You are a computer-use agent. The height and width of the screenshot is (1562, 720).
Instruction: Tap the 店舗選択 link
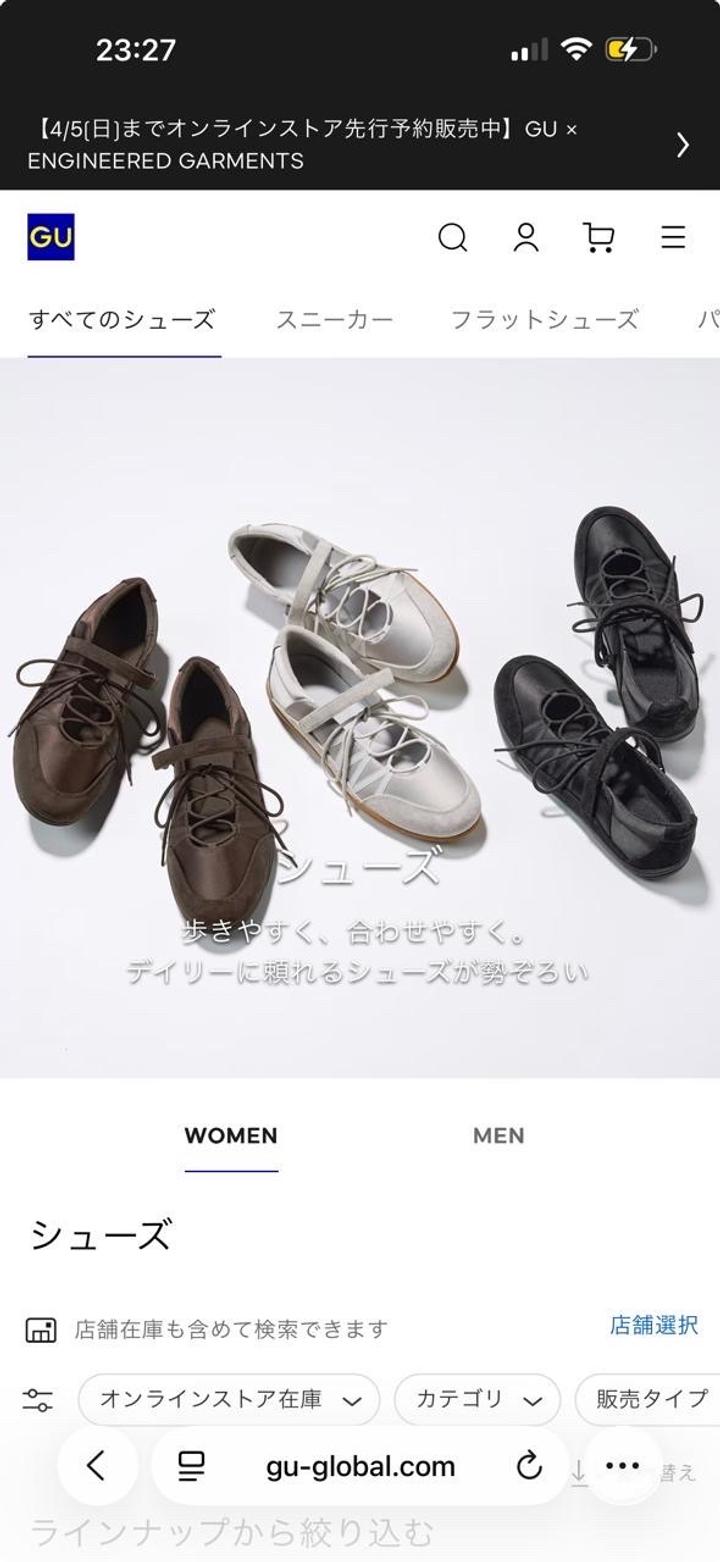click(654, 1326)
